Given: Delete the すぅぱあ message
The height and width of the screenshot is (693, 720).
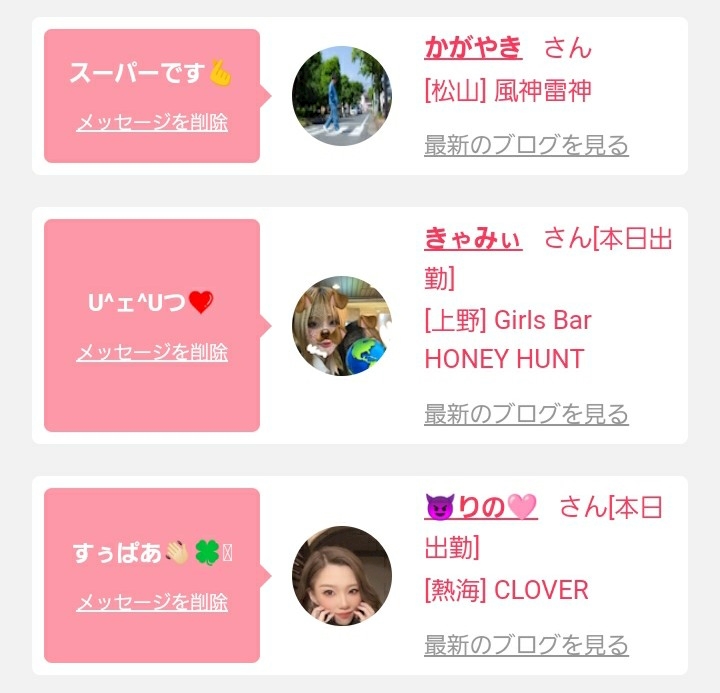Looking at the screenshot, I should point(152,603).
